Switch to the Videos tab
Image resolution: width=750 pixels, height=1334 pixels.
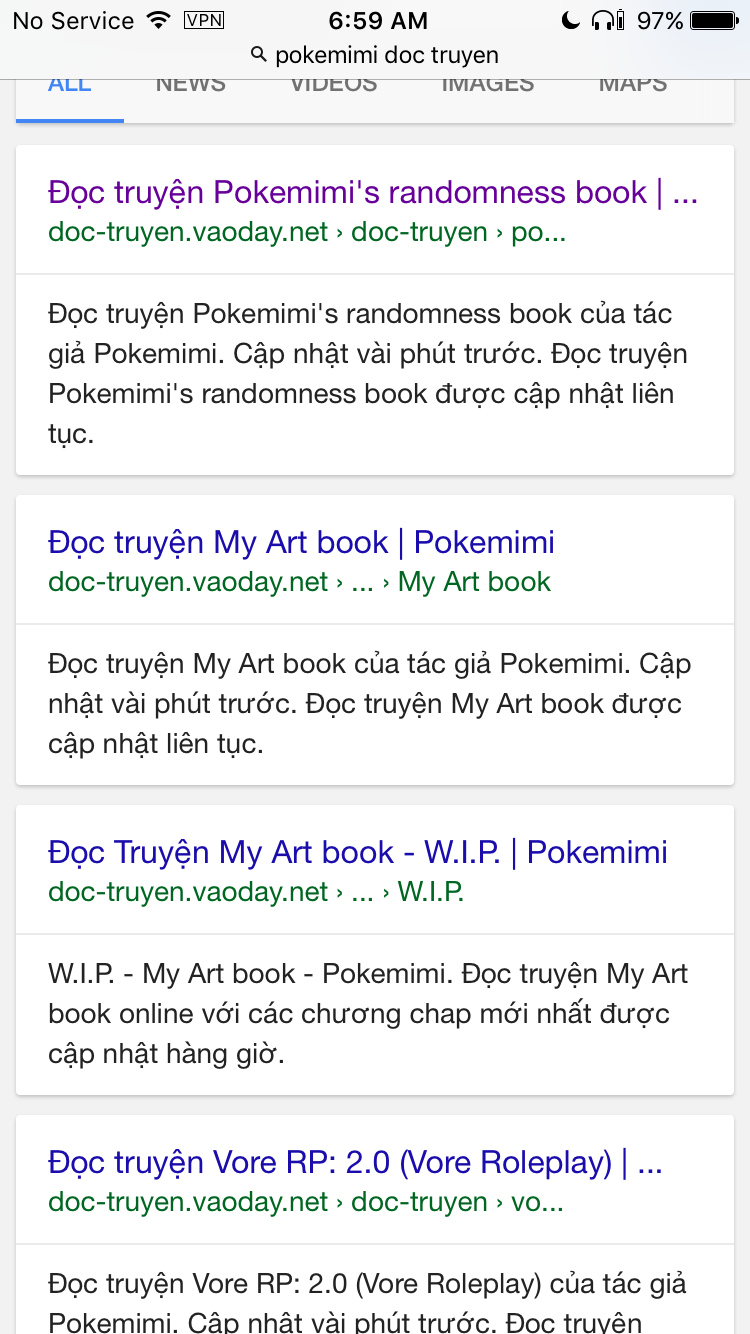tap(334, 85)
